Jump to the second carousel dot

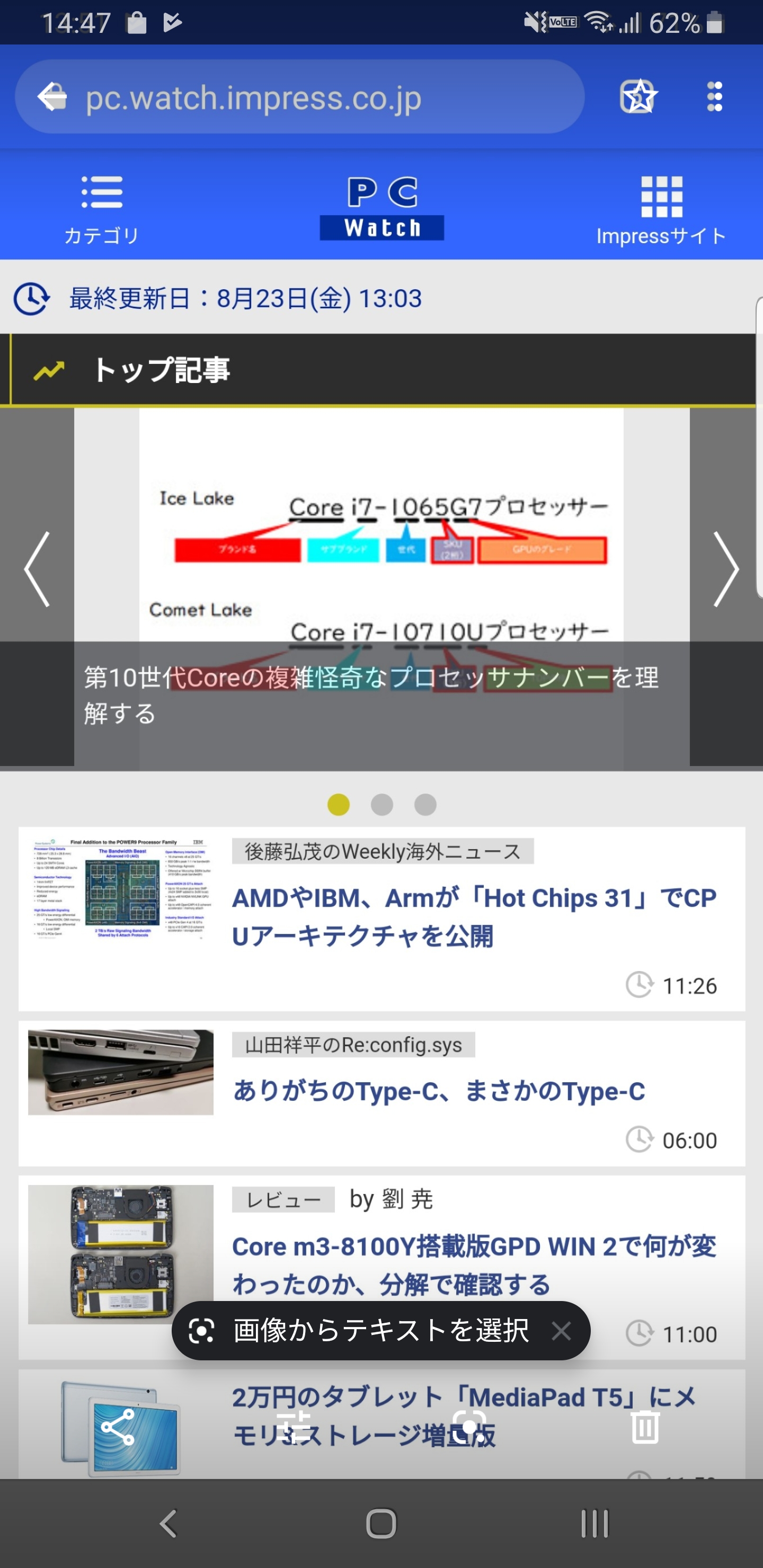382,805
